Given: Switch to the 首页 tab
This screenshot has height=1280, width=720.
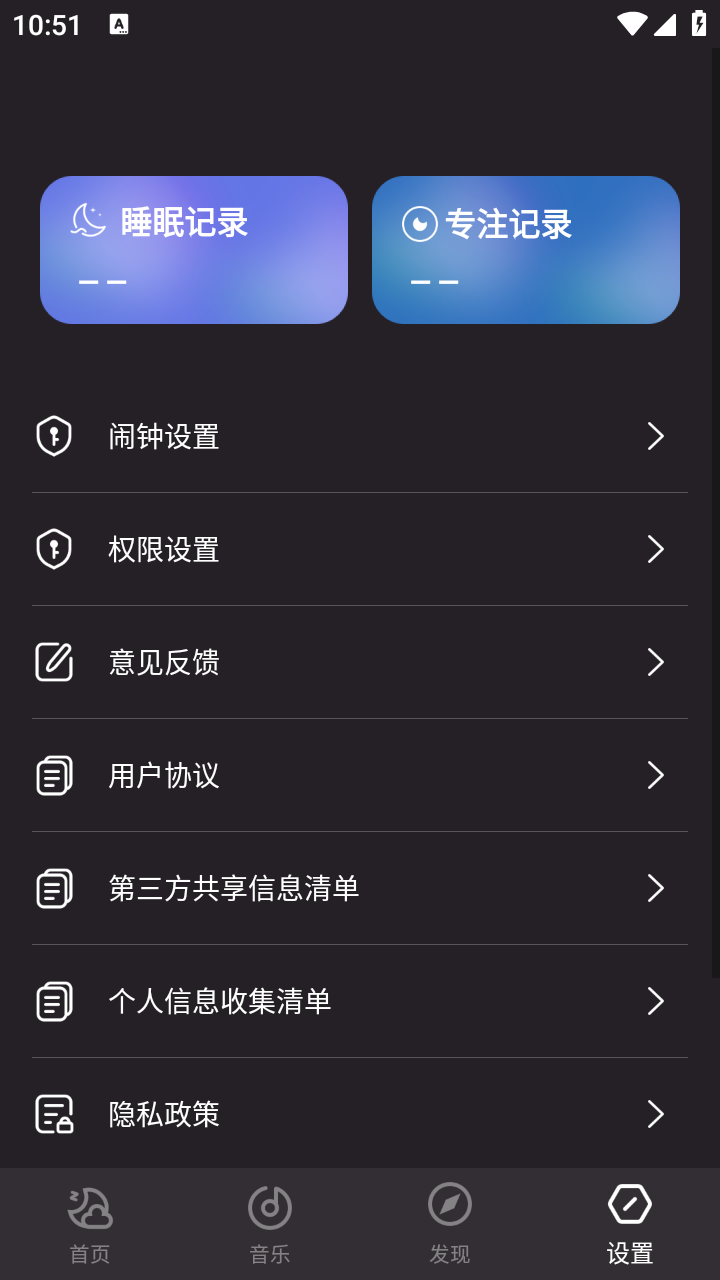Looking at the screenshot, I should click(x=90, y=1224).
